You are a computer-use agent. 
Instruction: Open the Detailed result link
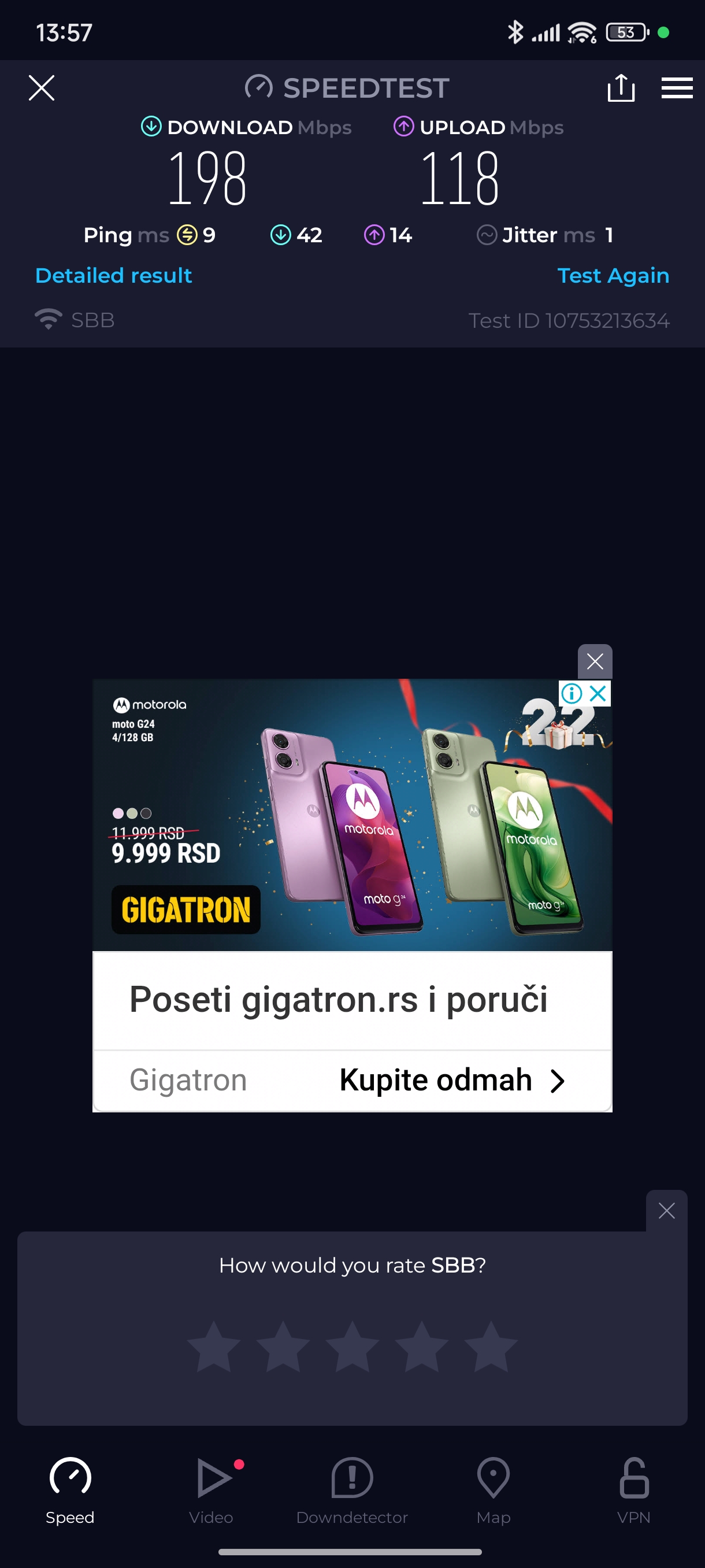[114, 275]
